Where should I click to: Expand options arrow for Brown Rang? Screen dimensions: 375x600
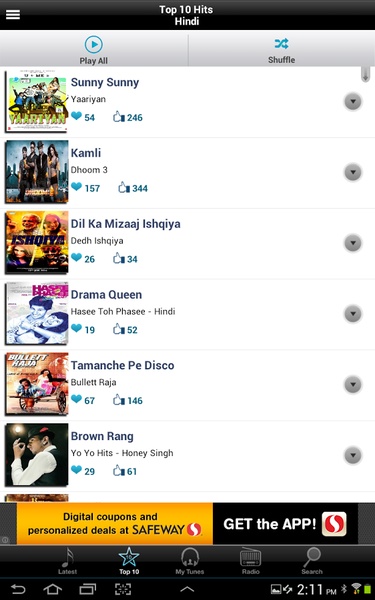tap(353, 455)
